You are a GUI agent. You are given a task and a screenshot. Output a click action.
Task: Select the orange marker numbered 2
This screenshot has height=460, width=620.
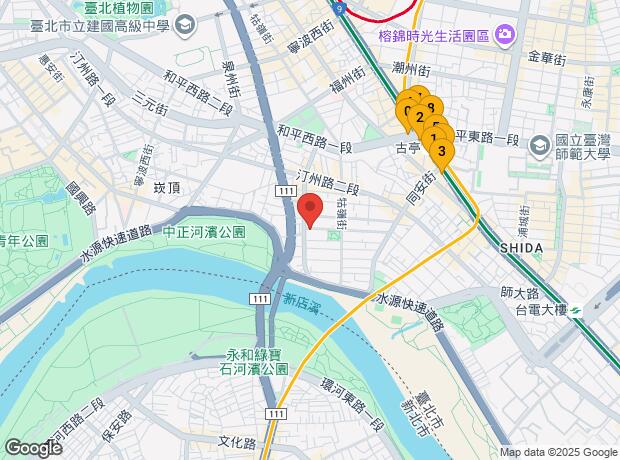[419, 116]
